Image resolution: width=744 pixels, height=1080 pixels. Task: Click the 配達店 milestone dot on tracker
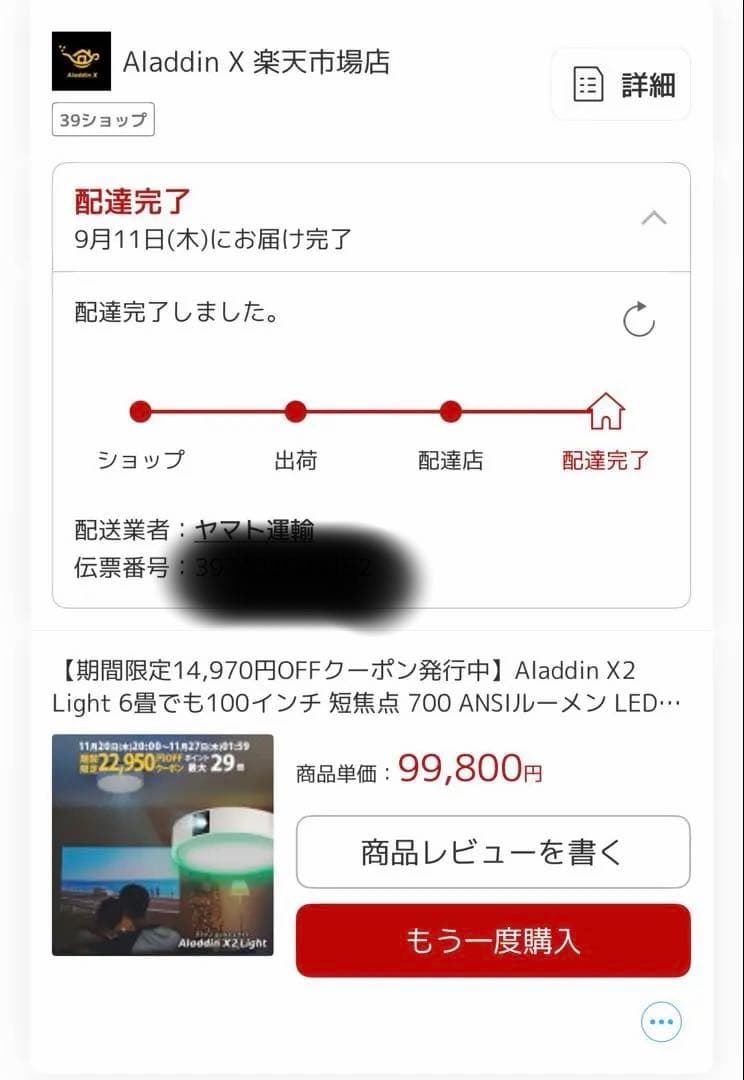(x=450, y=411)
